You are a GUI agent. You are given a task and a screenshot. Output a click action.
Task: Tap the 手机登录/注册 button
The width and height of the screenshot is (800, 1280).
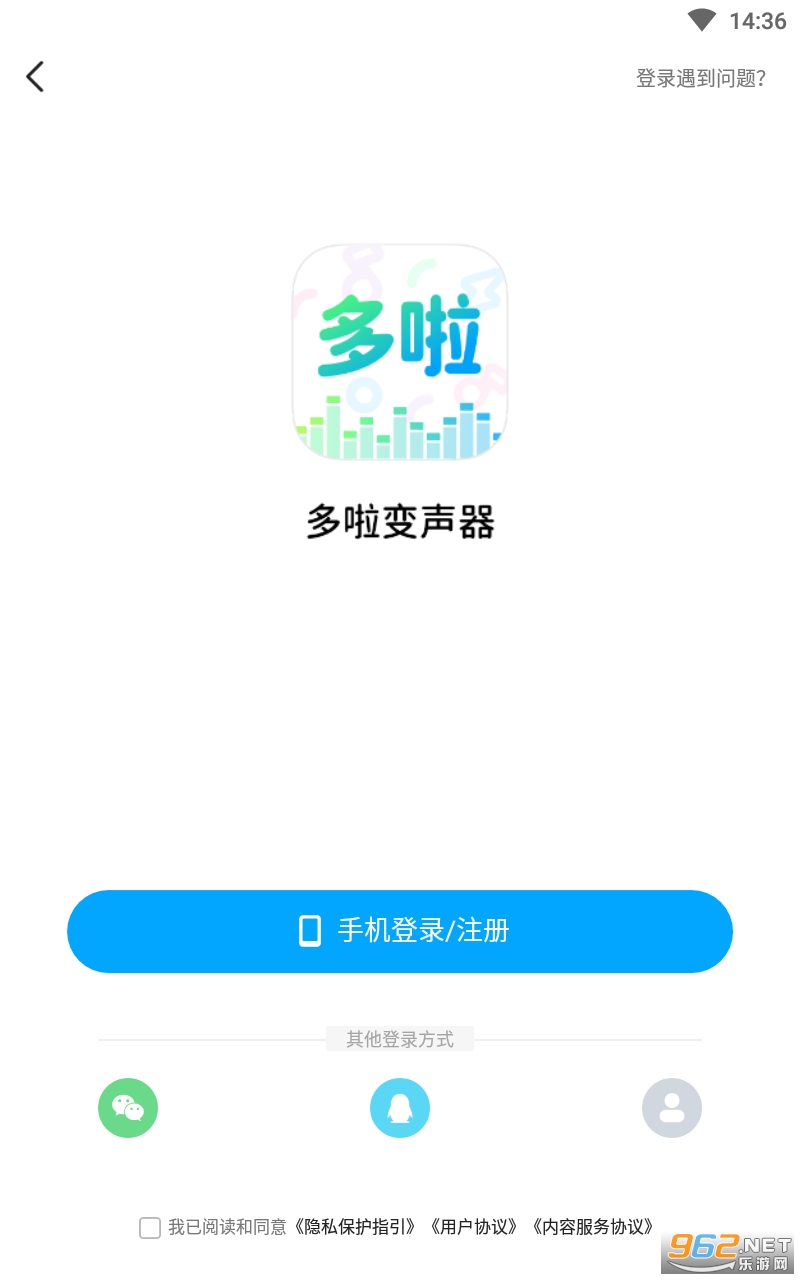400,931
